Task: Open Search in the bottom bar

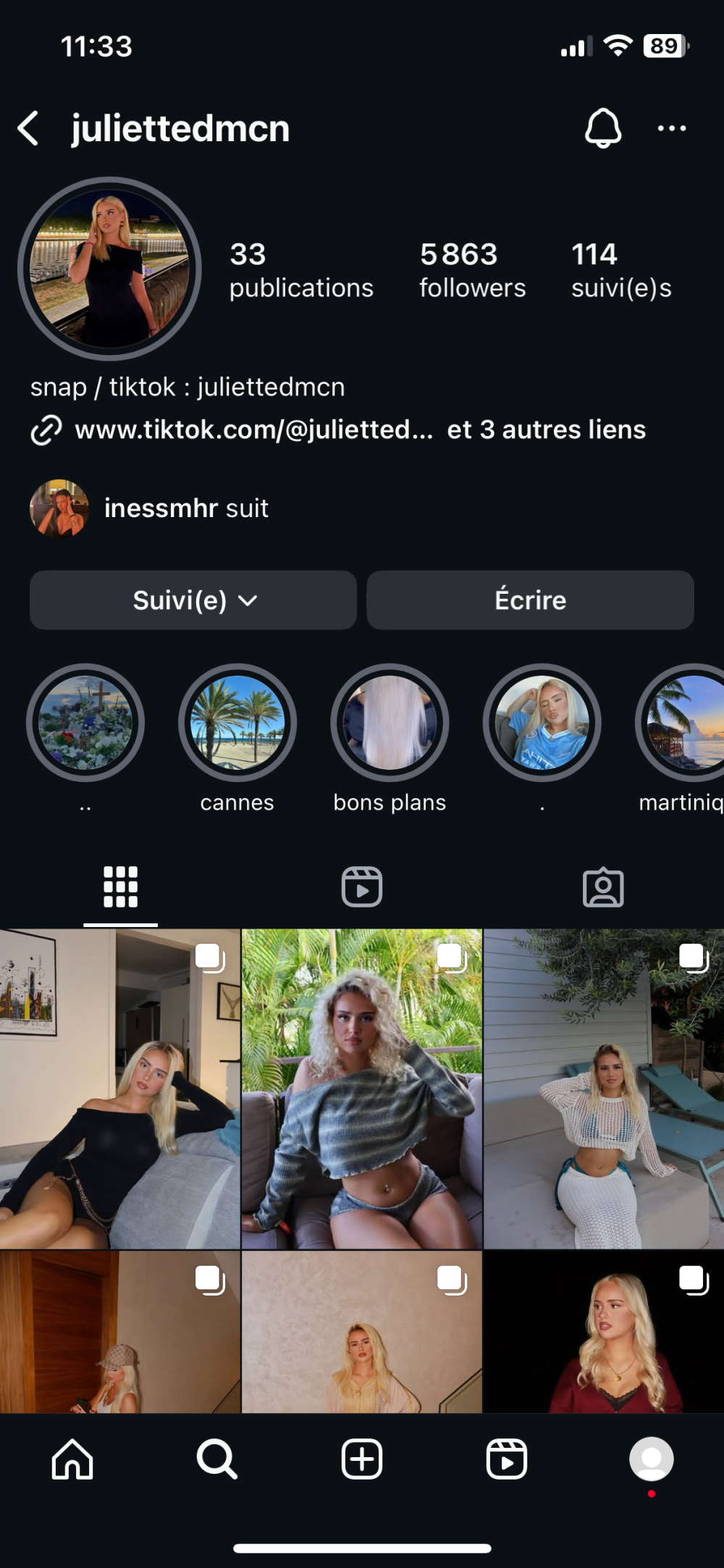Action: [216, 1459]
